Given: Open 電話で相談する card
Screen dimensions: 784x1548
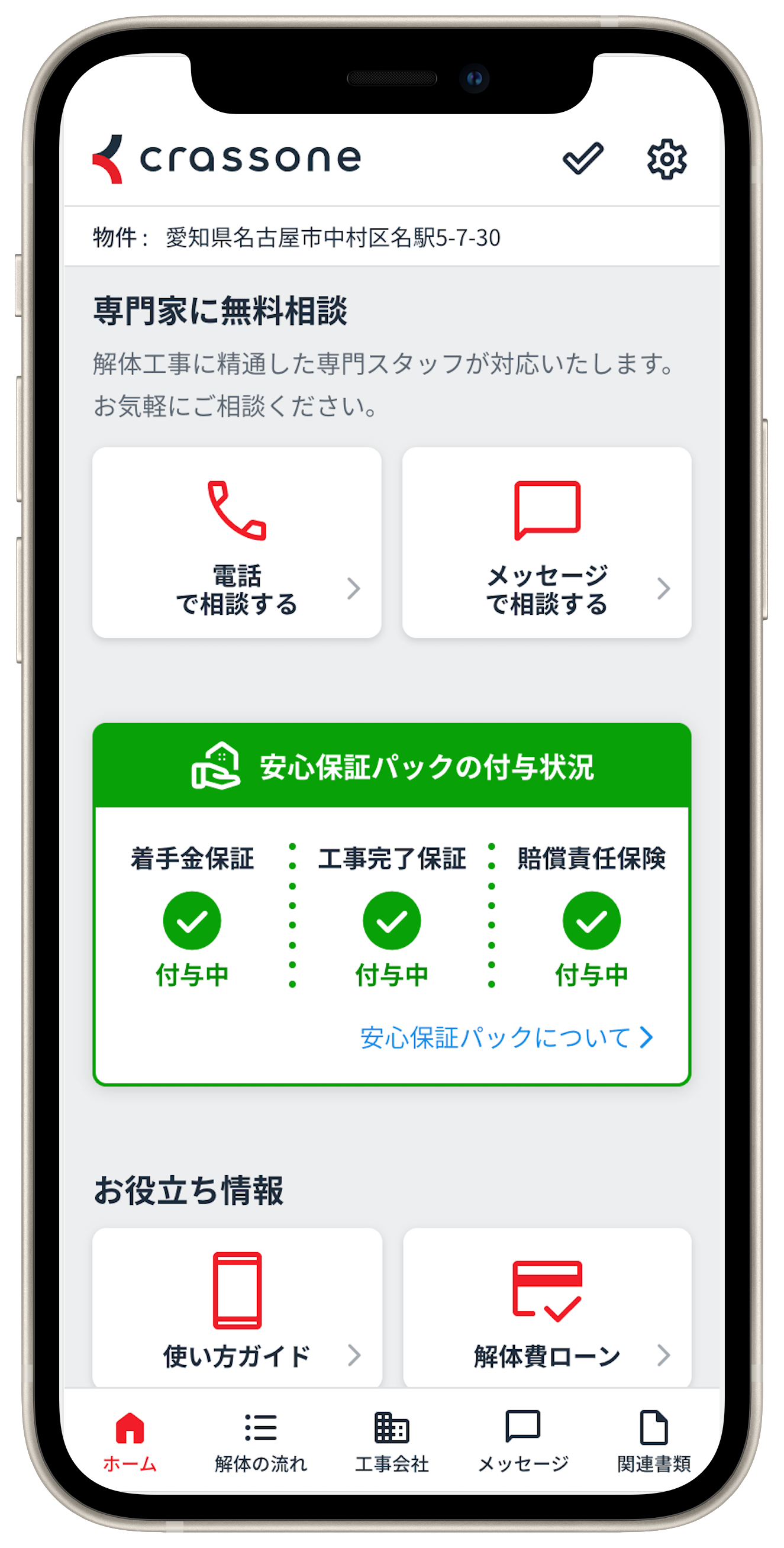Looking at the screenshot, I should 237,542.
